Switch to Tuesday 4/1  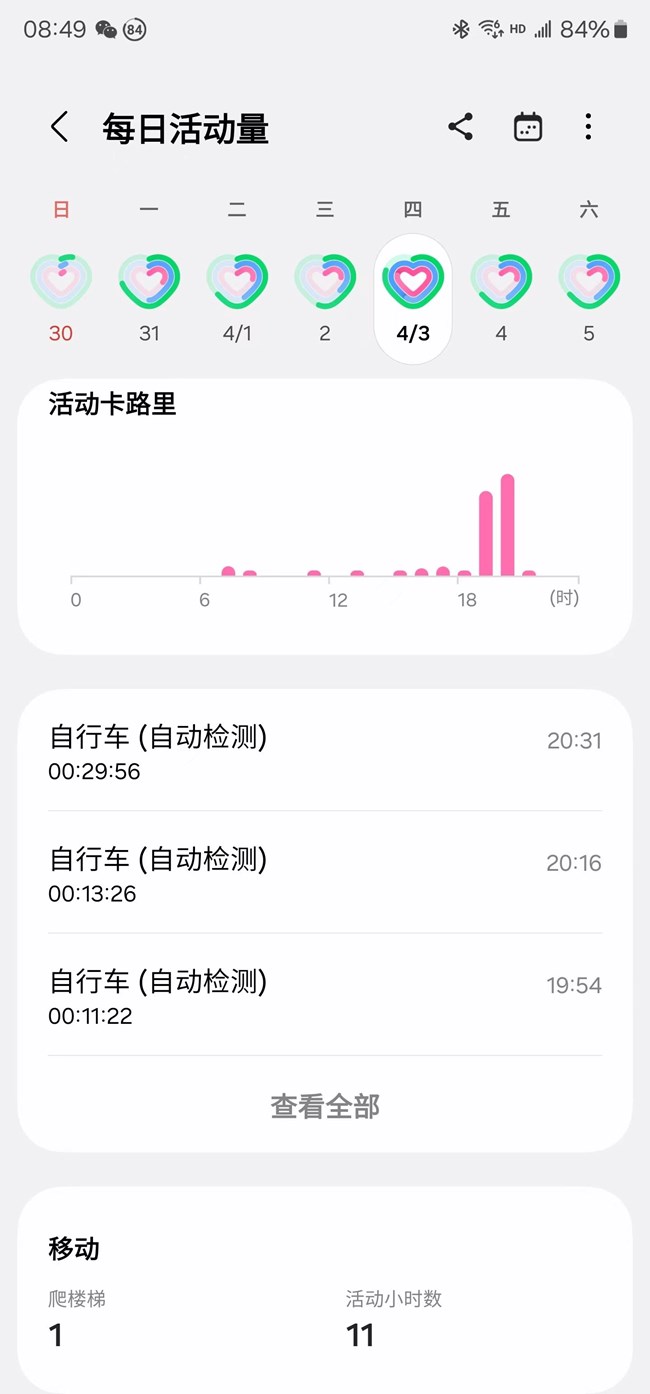237,283
